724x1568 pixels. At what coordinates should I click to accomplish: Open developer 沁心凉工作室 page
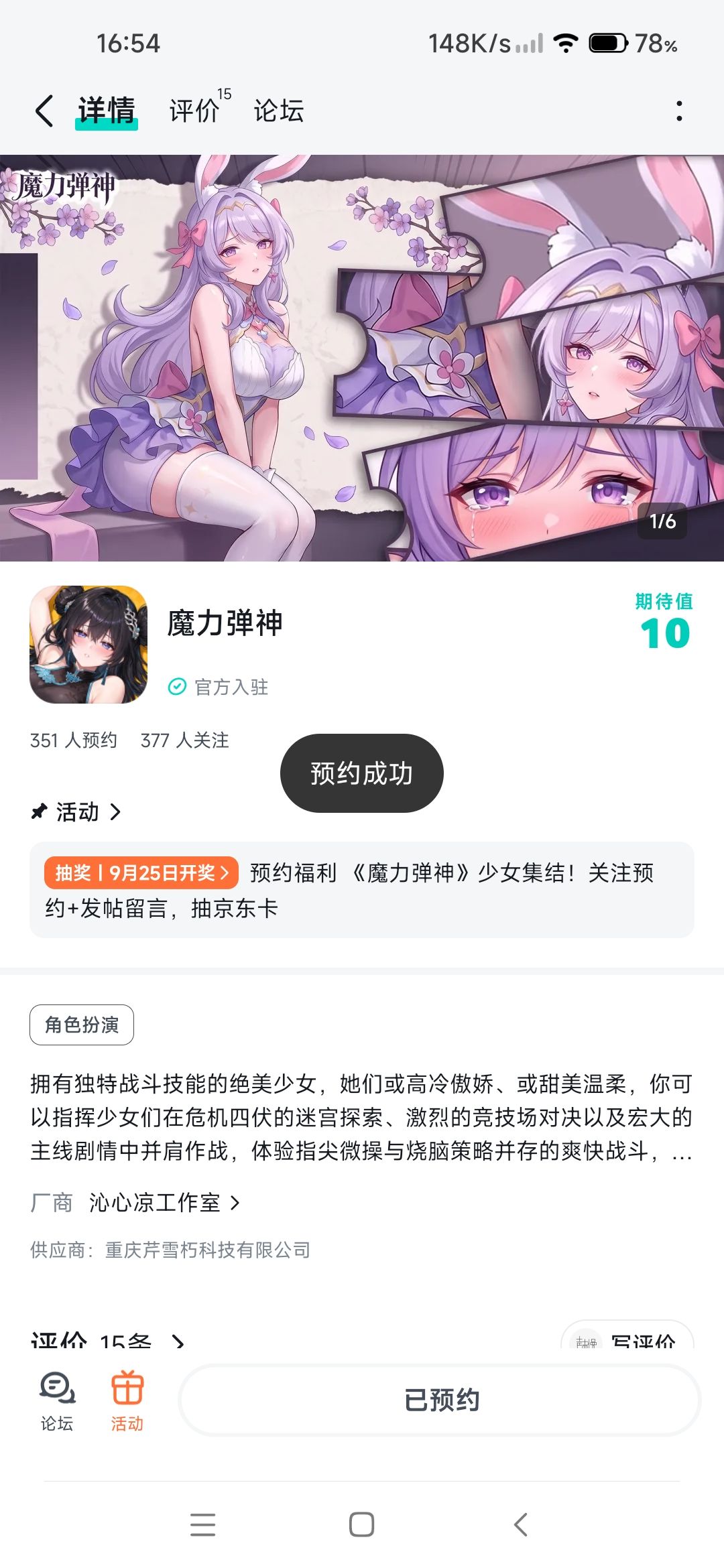tap(164, 1203)
